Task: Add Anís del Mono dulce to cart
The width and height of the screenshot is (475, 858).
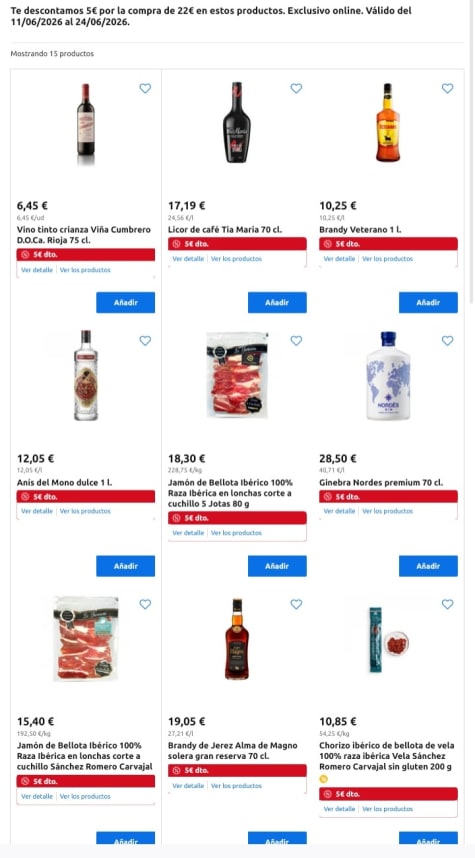Action: 125,566
